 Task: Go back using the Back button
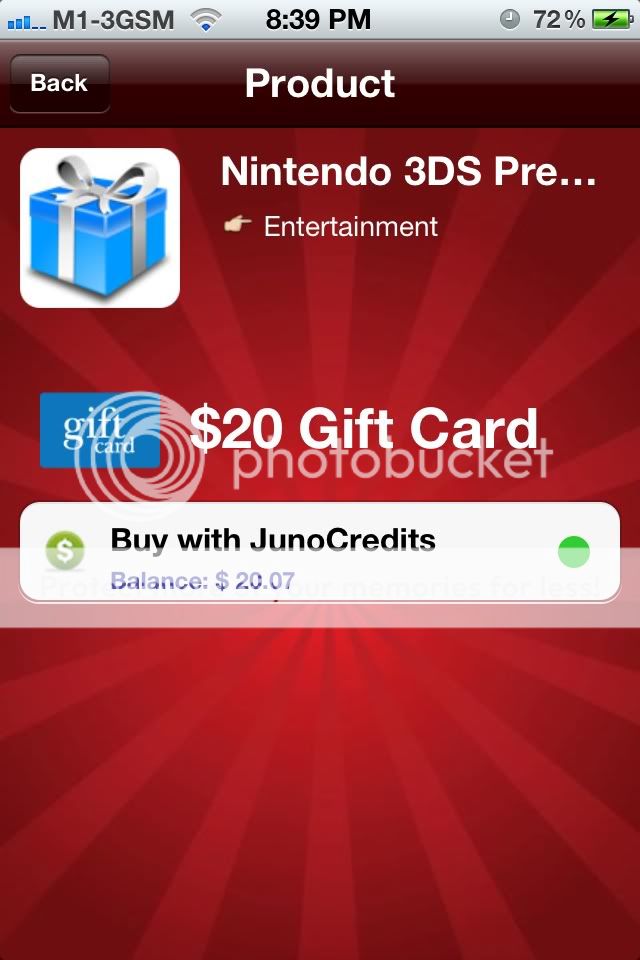pyautogui.click(x=59, y=84)
